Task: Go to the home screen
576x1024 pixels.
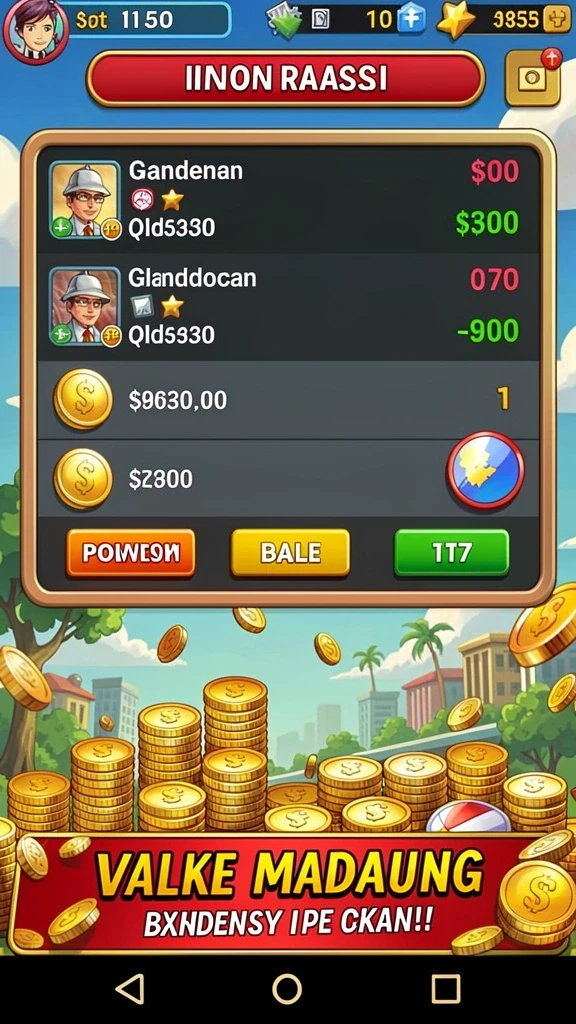Action: tap(287, 989)
